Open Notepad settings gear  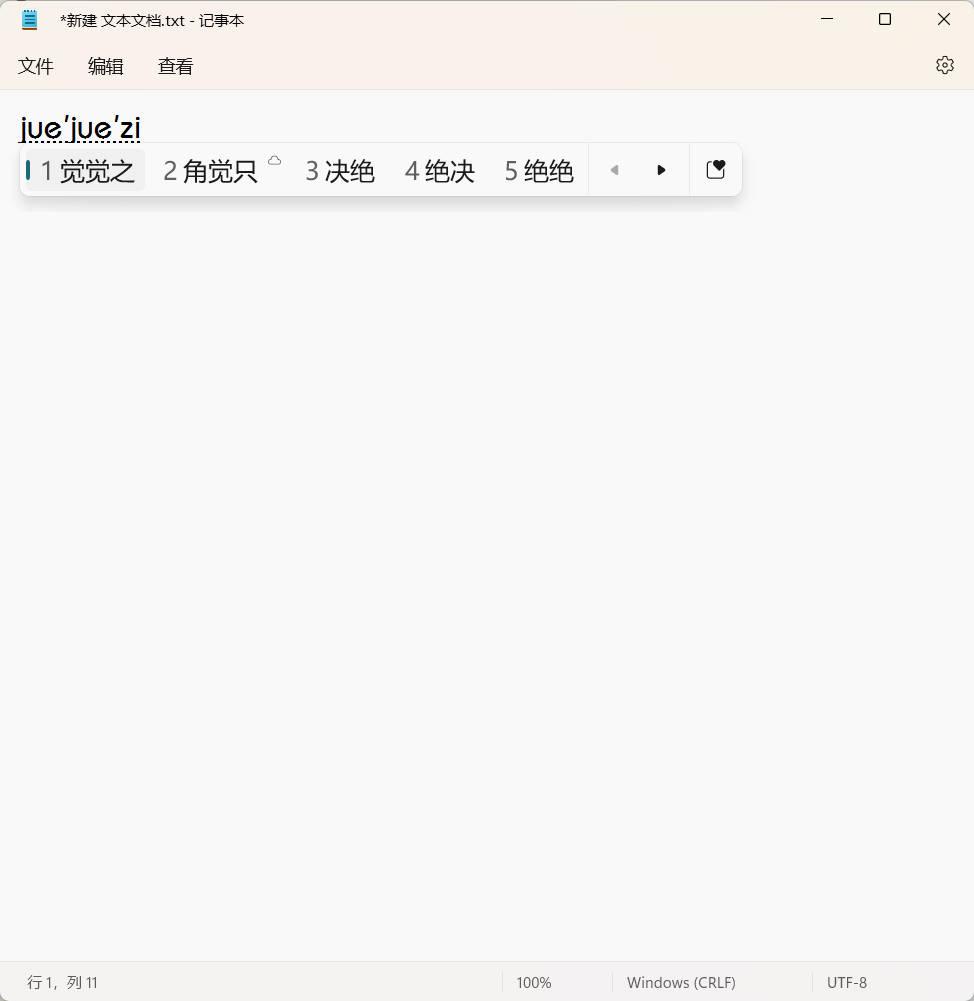click(x=944, y=65)
